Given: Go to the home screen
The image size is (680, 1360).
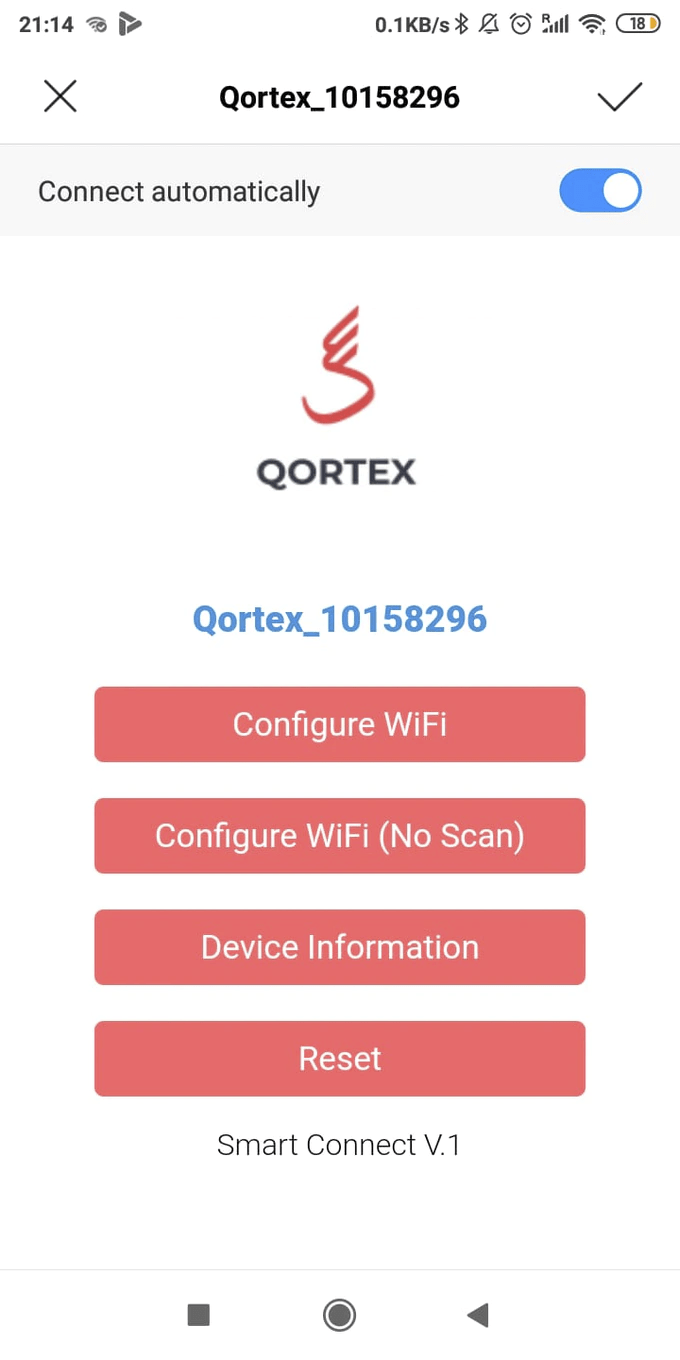Looking at the screenshot, I should (340, 1315).
